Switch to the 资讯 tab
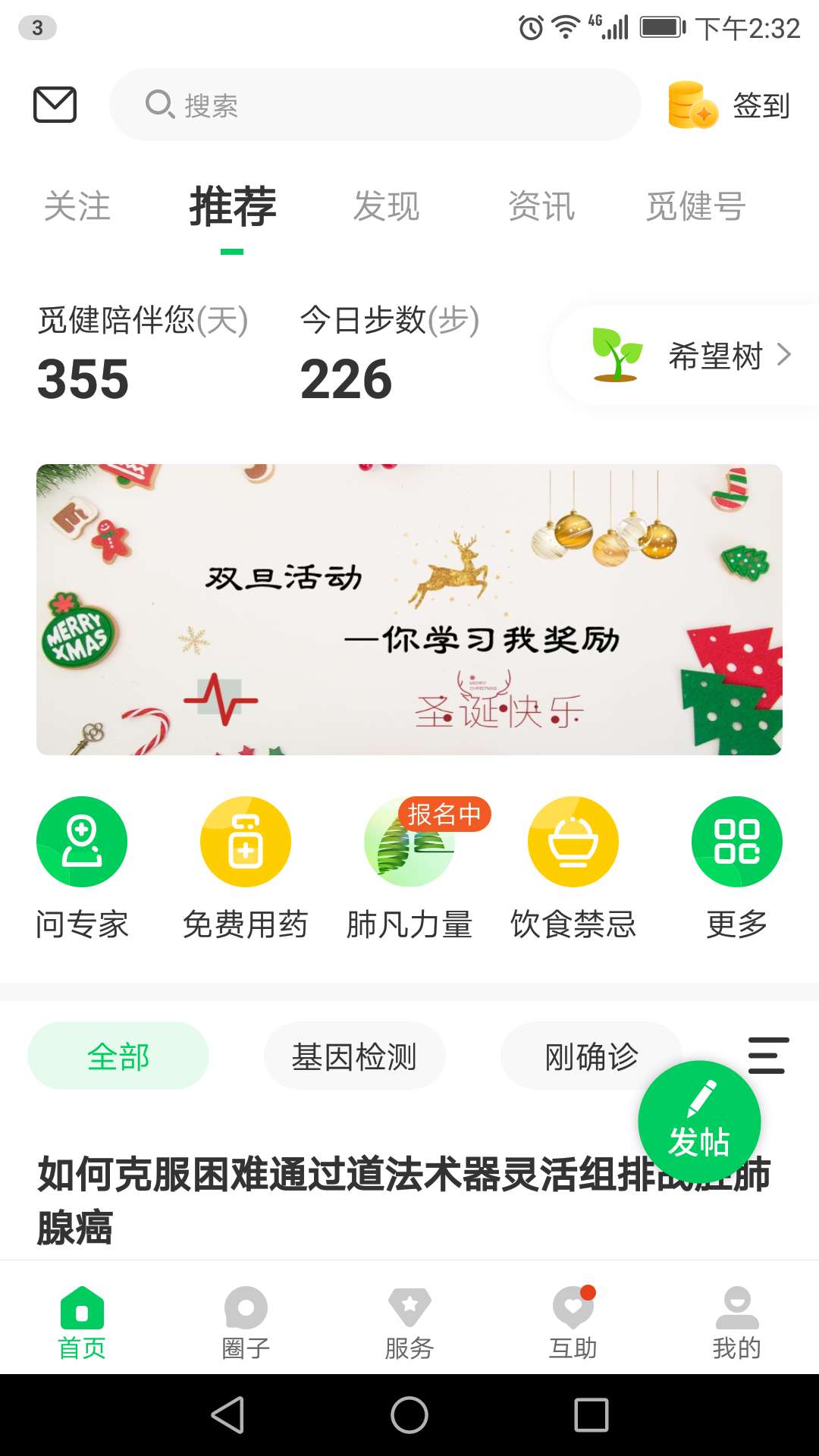Viewport: 819px width, 1456px height. pyautogui.click(x=541, y=207)
